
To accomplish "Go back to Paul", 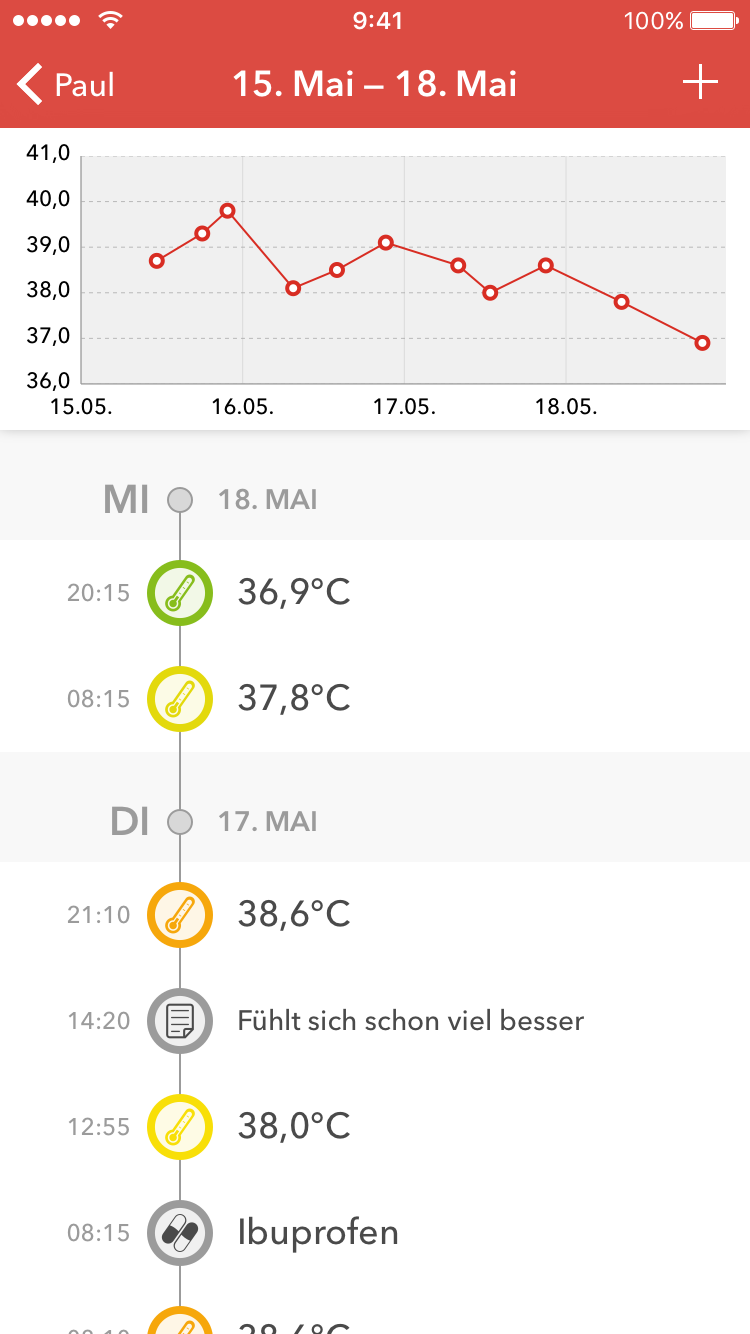I will coord(66,84).
